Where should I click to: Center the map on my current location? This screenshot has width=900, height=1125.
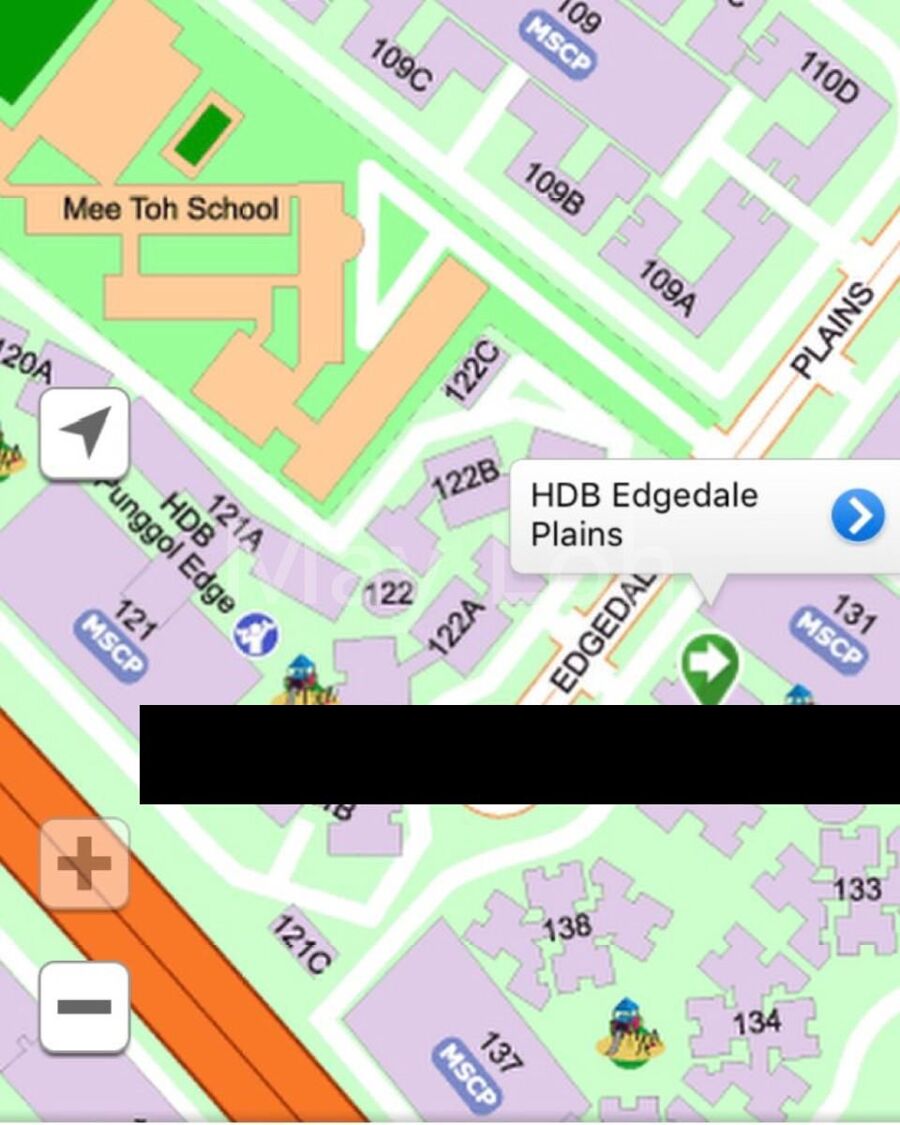pyautogui.click(x=84, y=433)
